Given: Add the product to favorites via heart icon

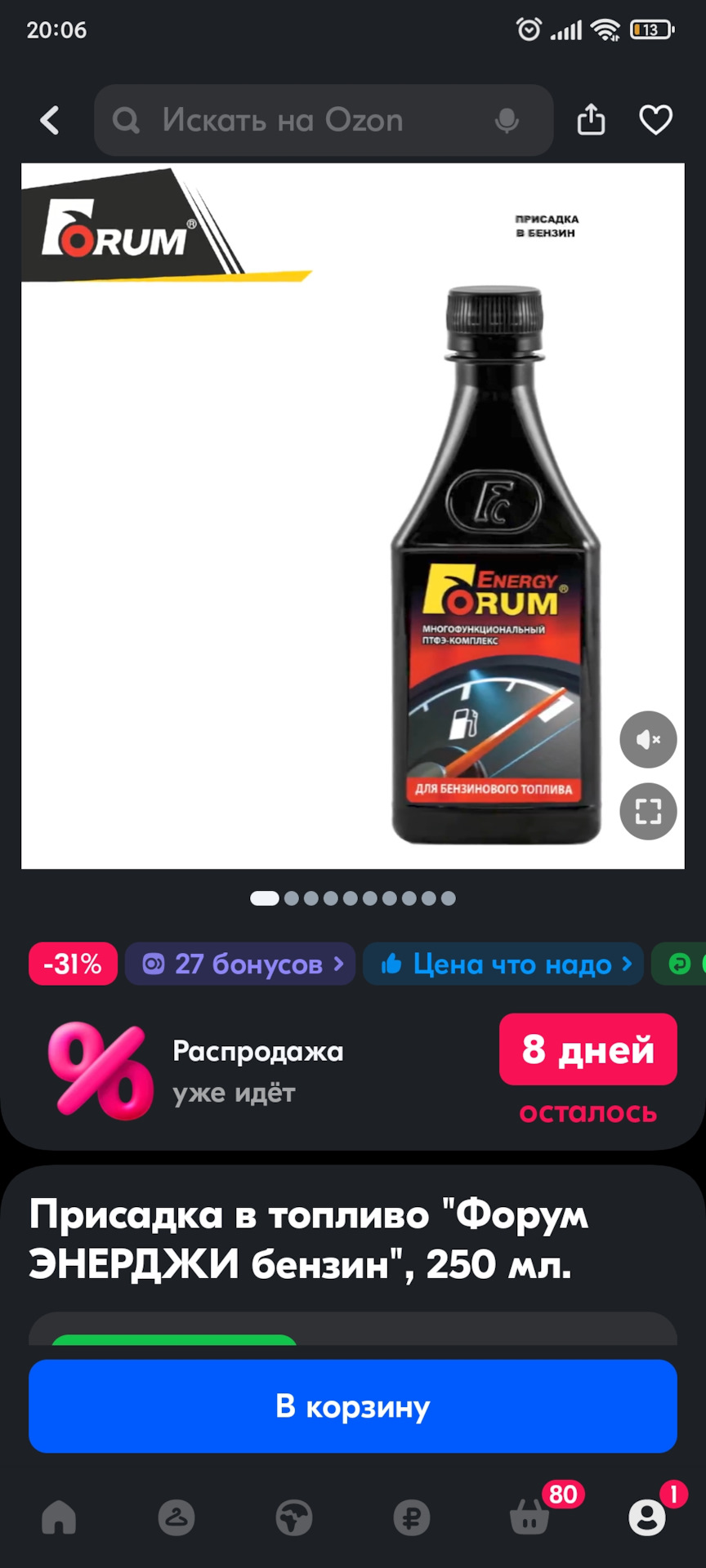Looking at the screenshot, I should (655, 120).
